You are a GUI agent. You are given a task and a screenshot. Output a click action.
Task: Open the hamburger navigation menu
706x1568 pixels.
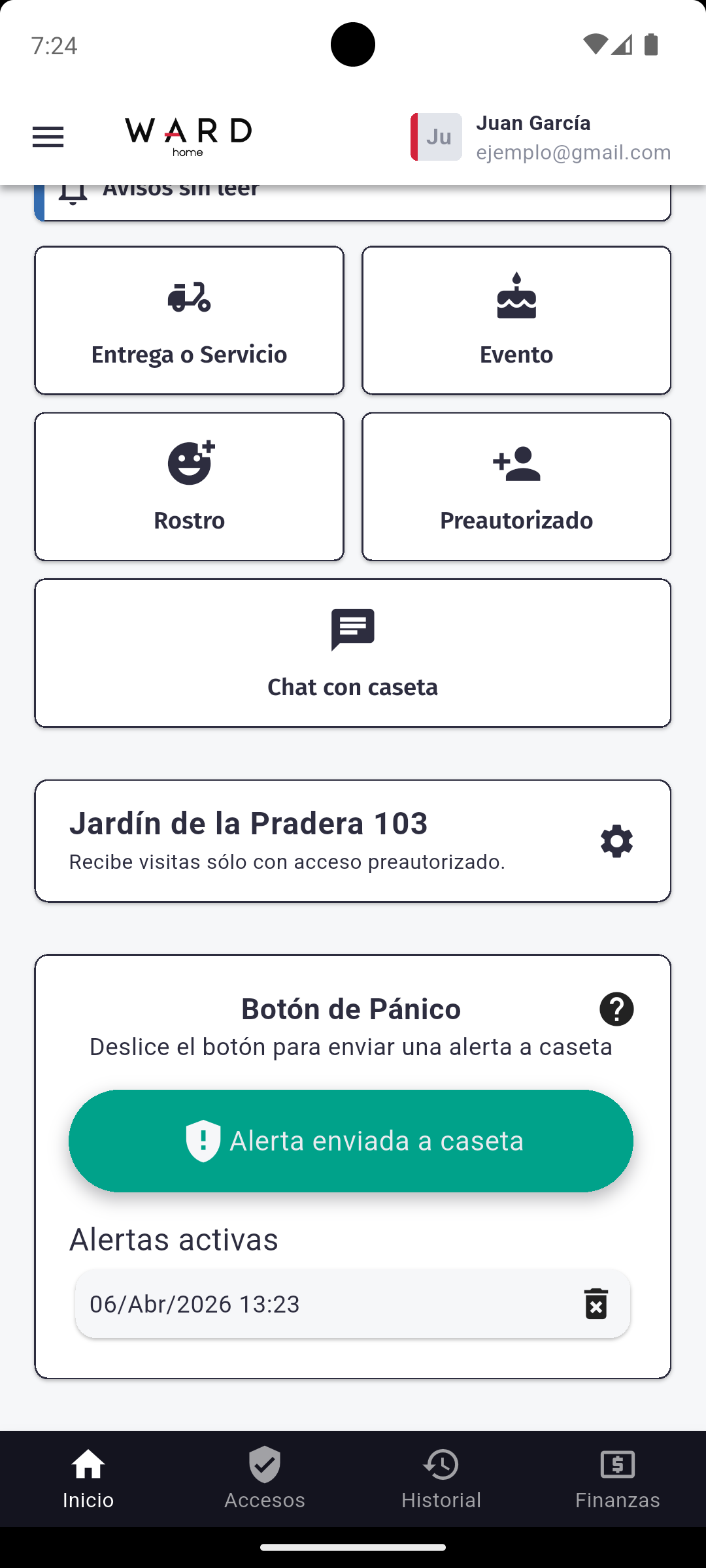pyautogui.click(x=47, y=137)
